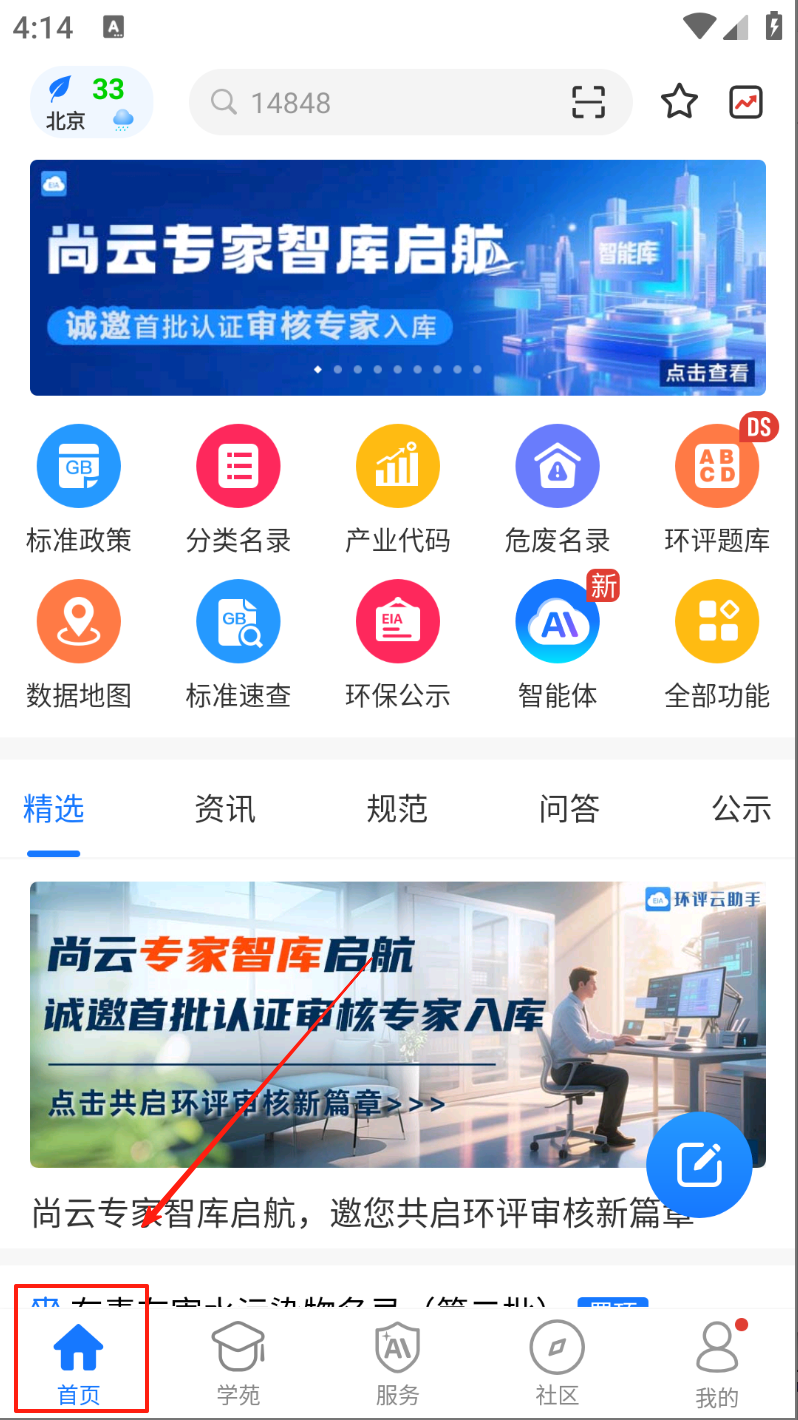Tap the floating compose post button
798x1420 pixels.
pyautogui.click(x=699, y=1165)
